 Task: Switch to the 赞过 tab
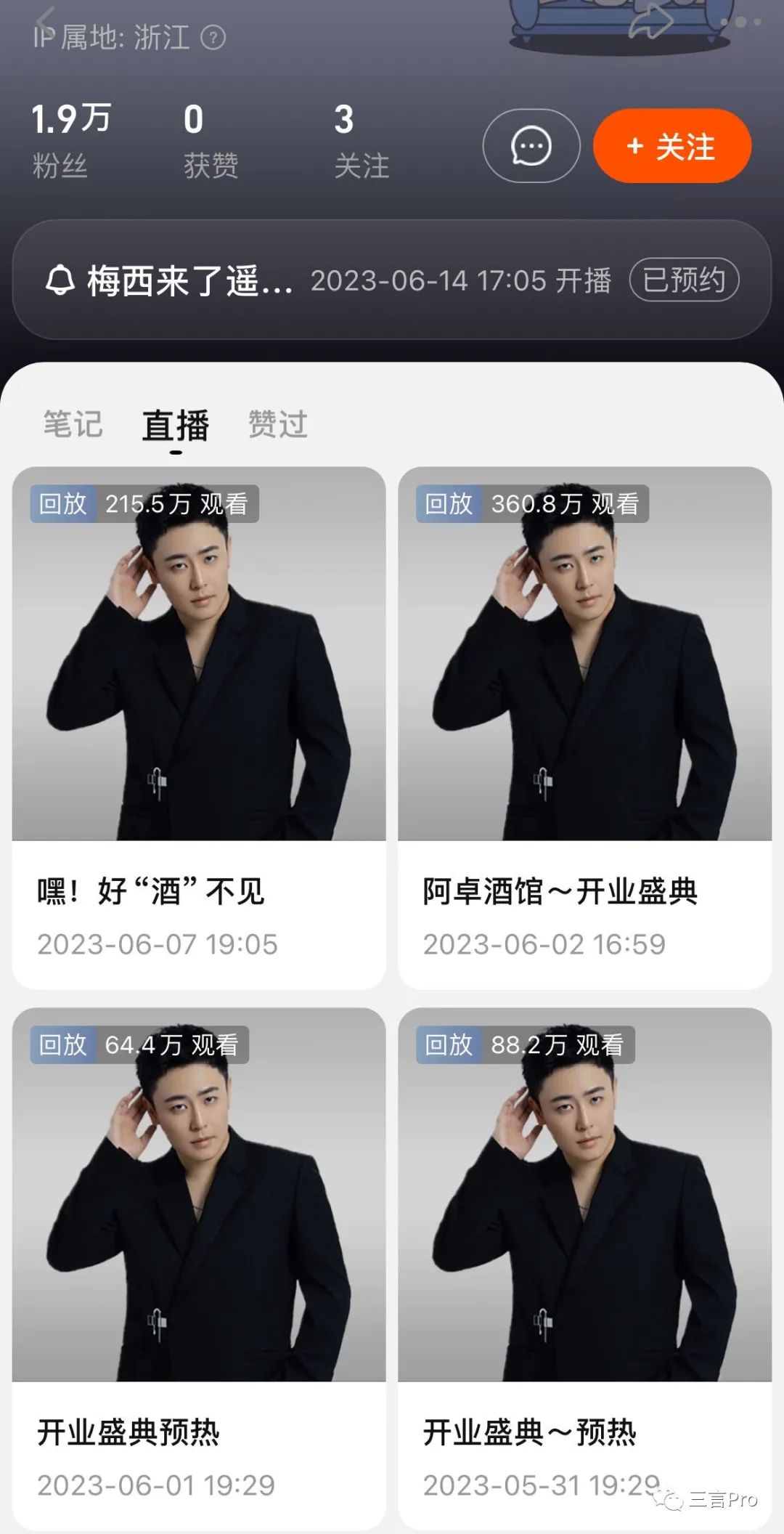point(278,424)
